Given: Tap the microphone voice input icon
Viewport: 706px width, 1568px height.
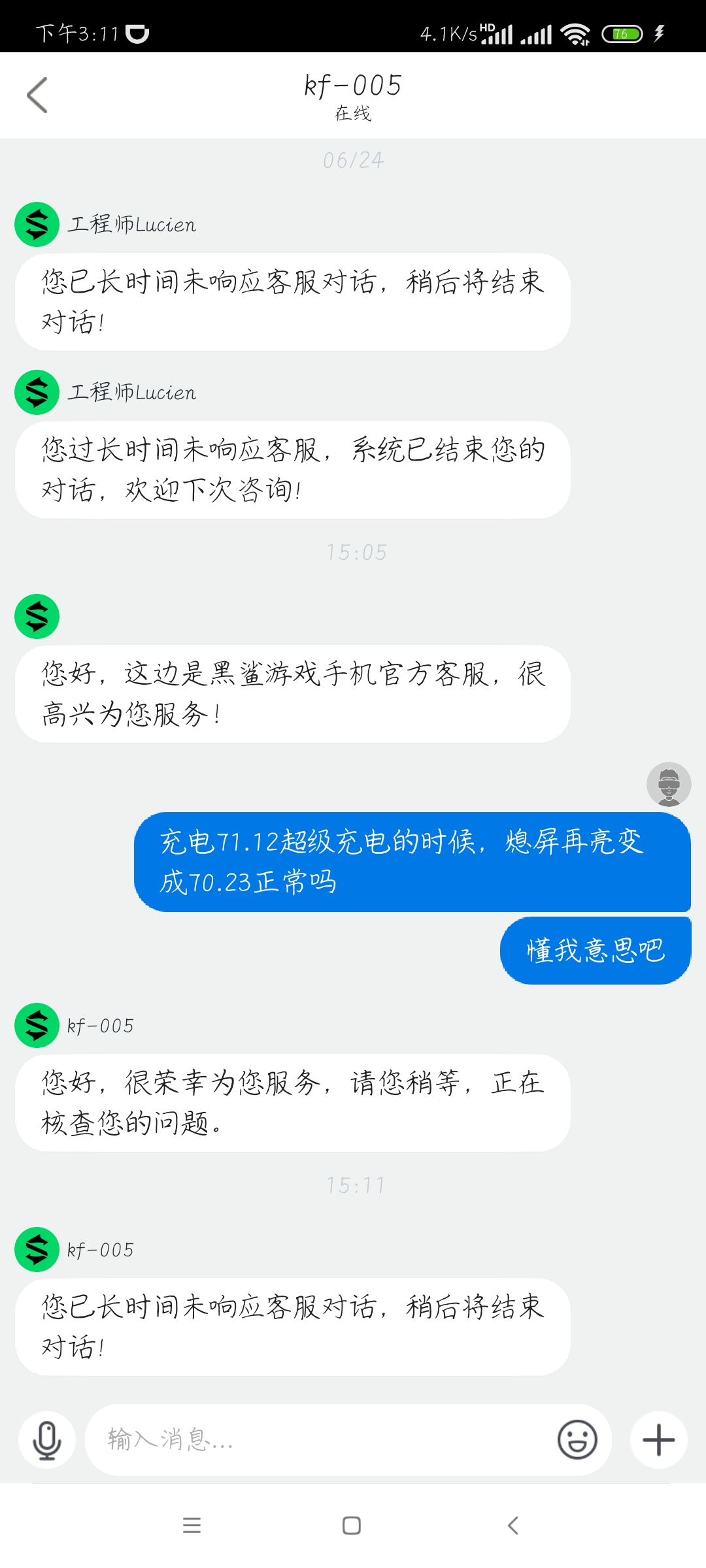Looking at the screenshot, I should click(47, 1440).
